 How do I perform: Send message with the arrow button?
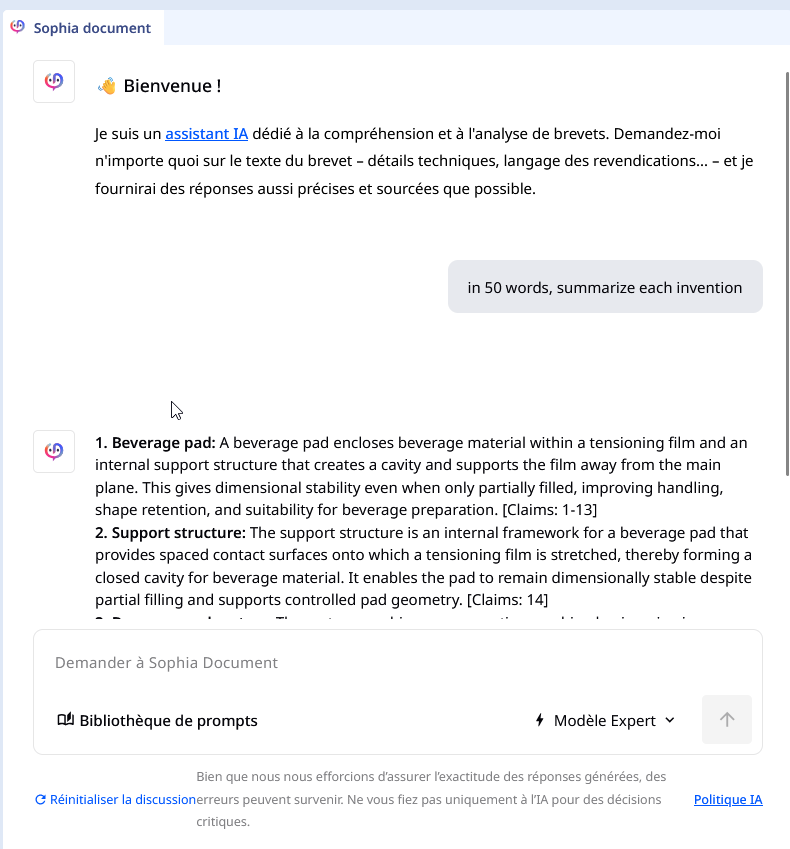pyautogui.click(x=727, y=720)
